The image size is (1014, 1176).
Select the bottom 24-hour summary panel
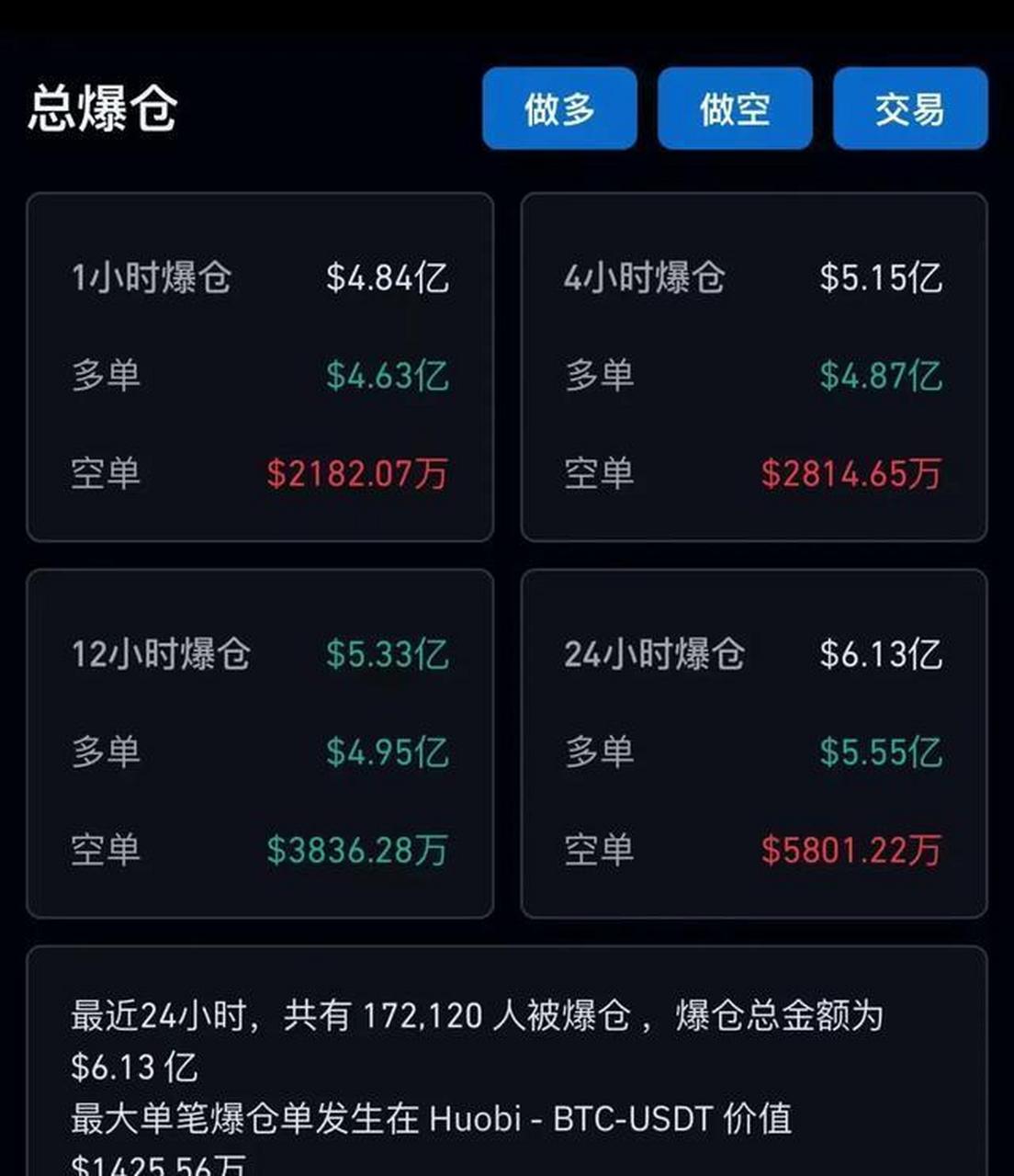507,1066
